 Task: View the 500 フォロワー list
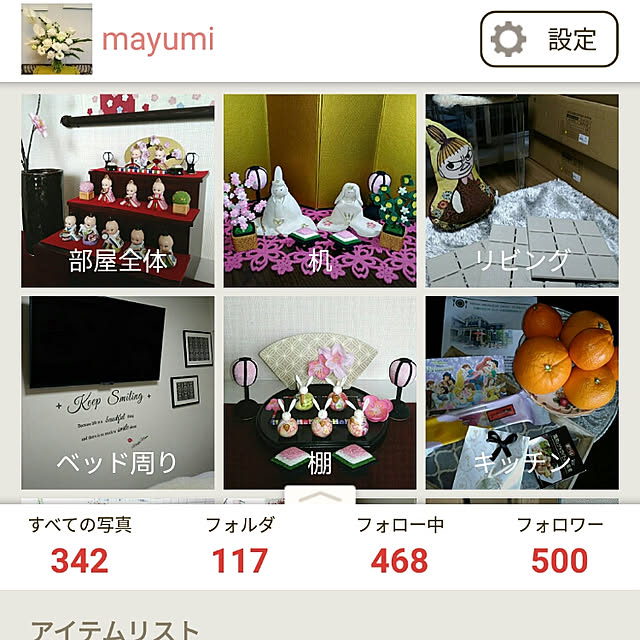560,546
